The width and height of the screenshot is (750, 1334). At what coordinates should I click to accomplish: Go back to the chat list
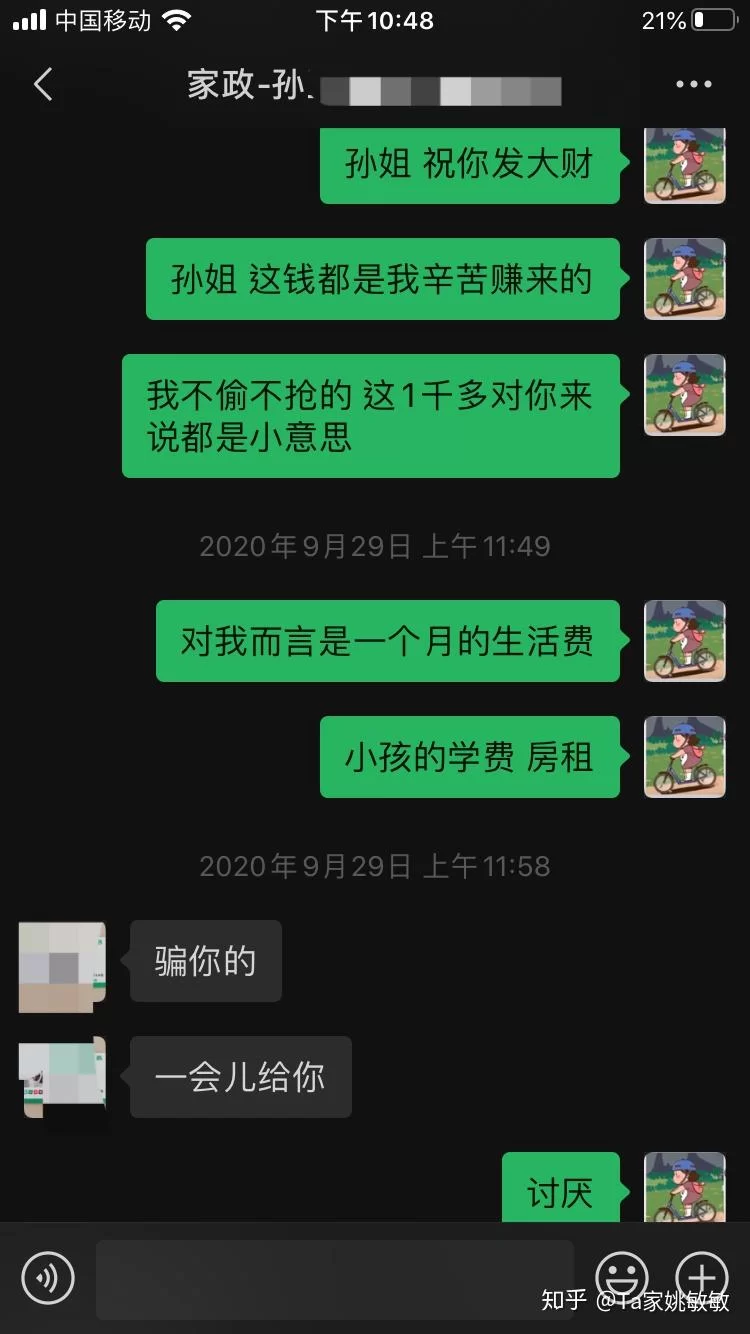(x=43, y=85)
